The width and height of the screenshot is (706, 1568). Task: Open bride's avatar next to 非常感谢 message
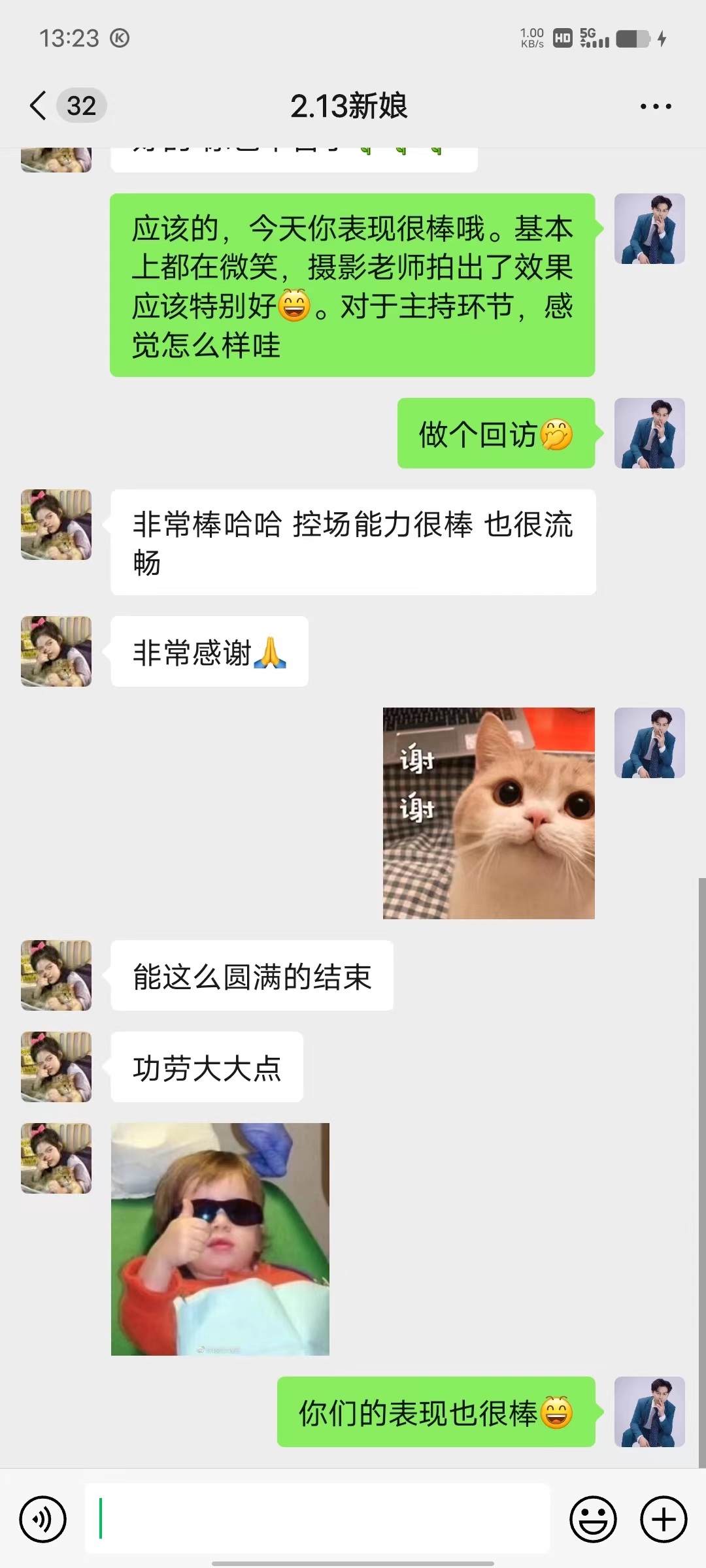[56, 651]
